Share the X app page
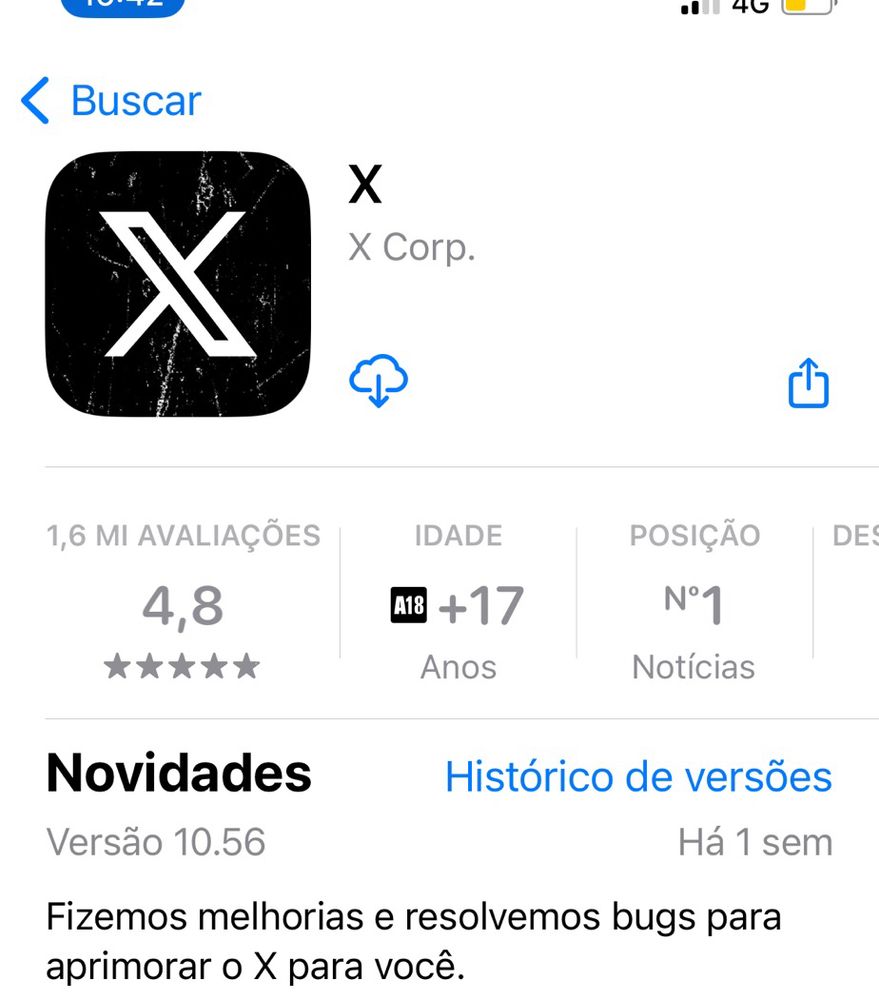This screenshot has width=879, height=1000. coord(809,383)
